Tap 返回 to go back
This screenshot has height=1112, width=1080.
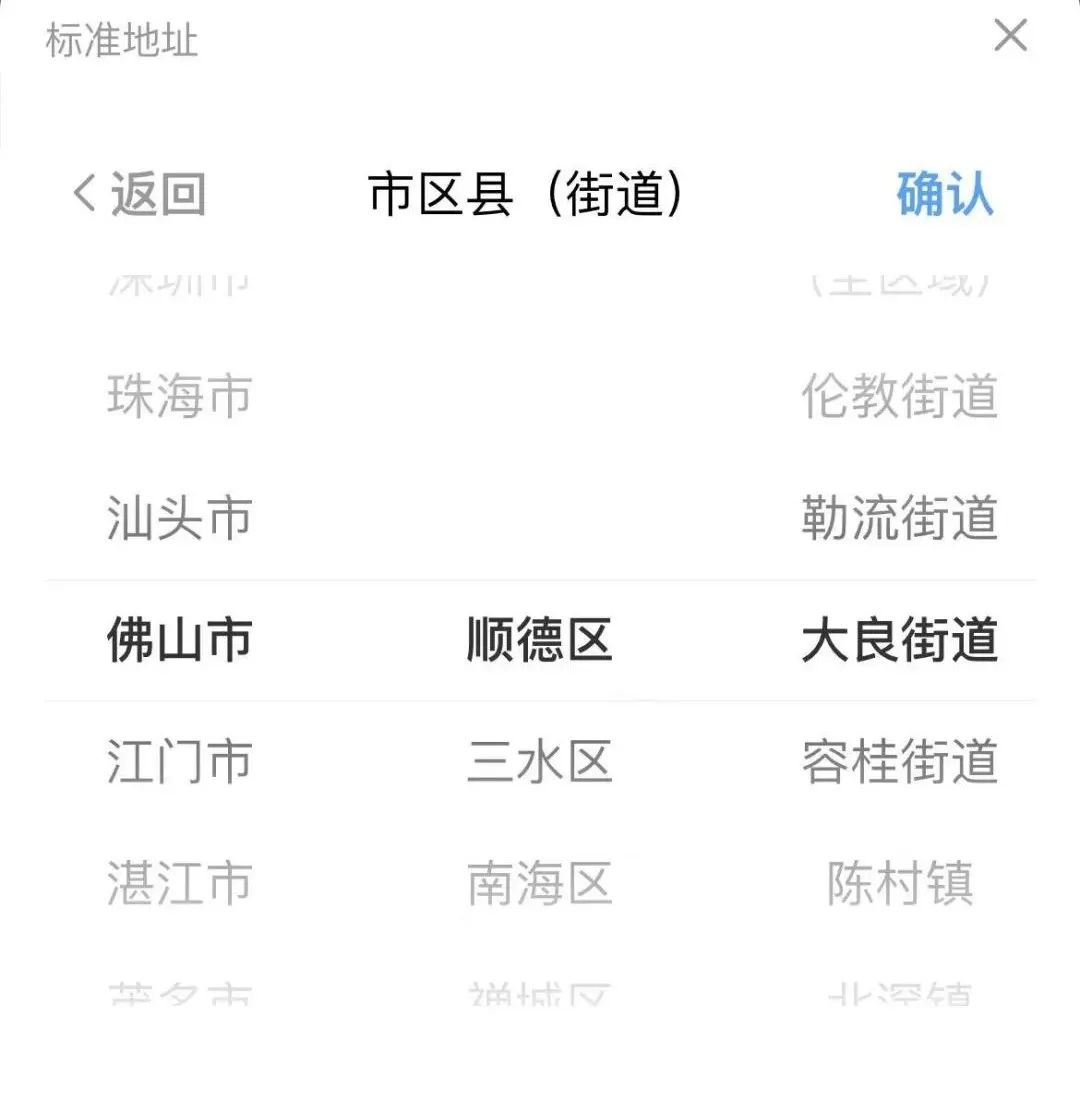(140, 194)
